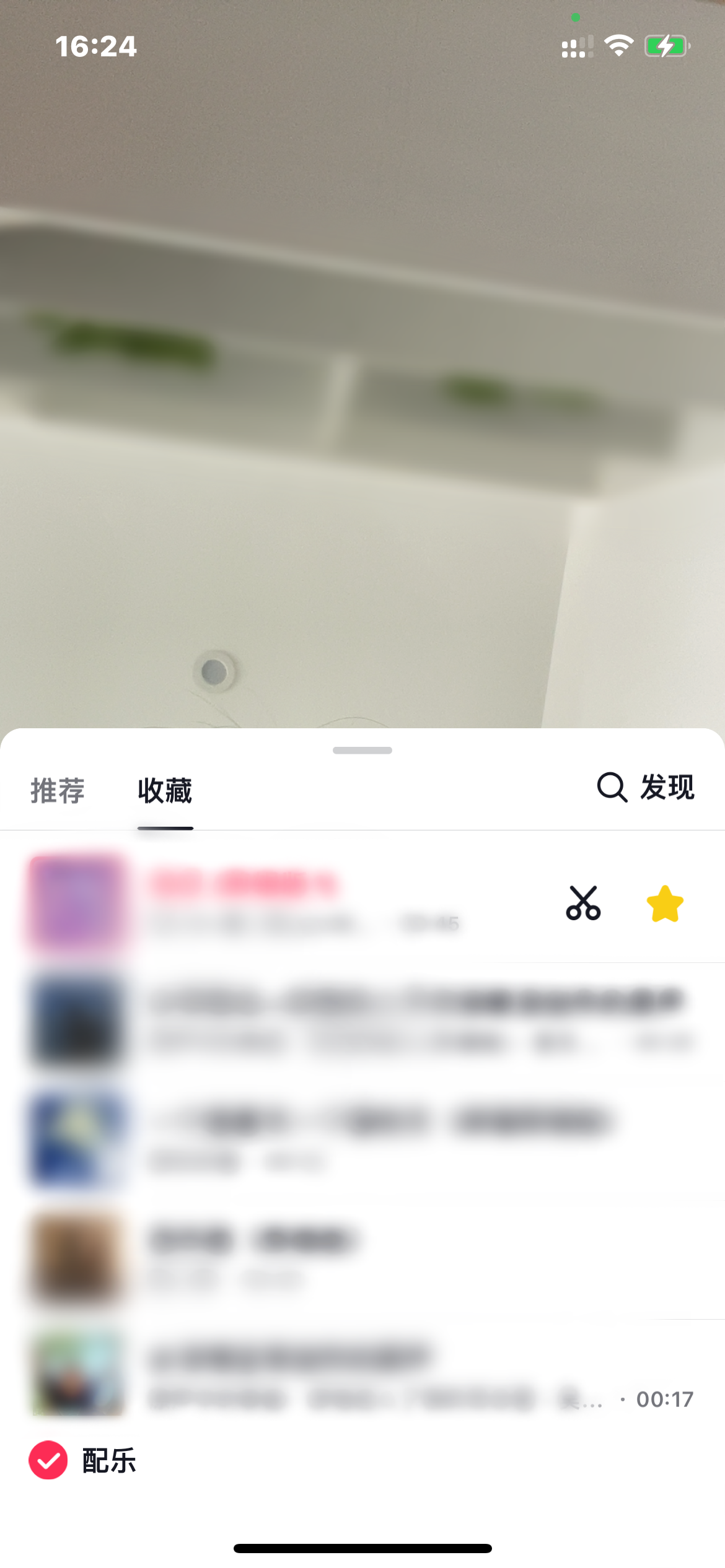
Task: Toggle the 配乐 soundtrack checkbox off
Action: coord(46,1460)
